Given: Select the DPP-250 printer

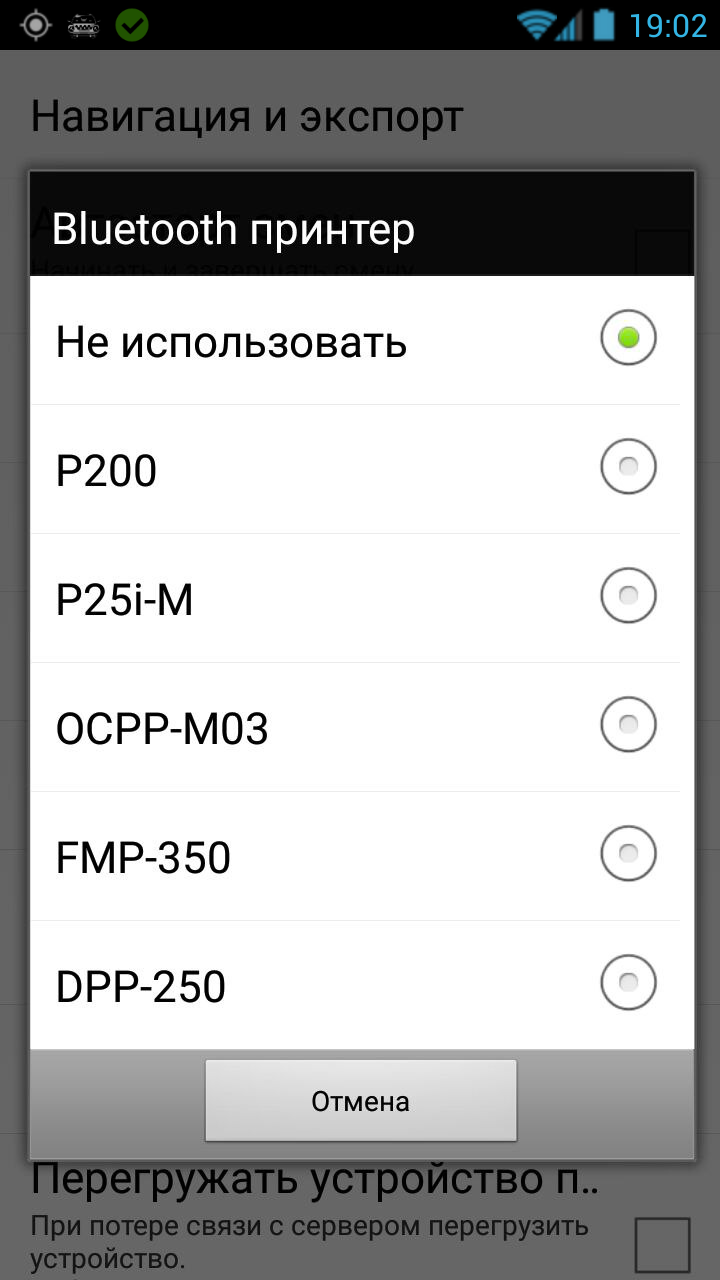Looking at the screenshot, I should point(360,985).
